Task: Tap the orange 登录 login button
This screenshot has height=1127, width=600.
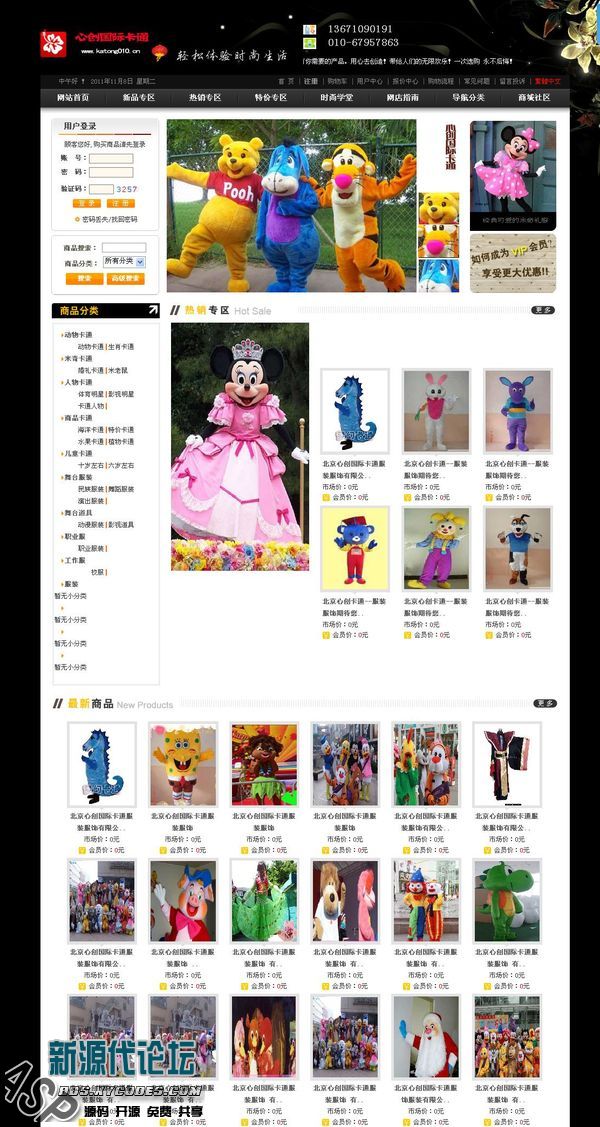Action: pos(87,203)
